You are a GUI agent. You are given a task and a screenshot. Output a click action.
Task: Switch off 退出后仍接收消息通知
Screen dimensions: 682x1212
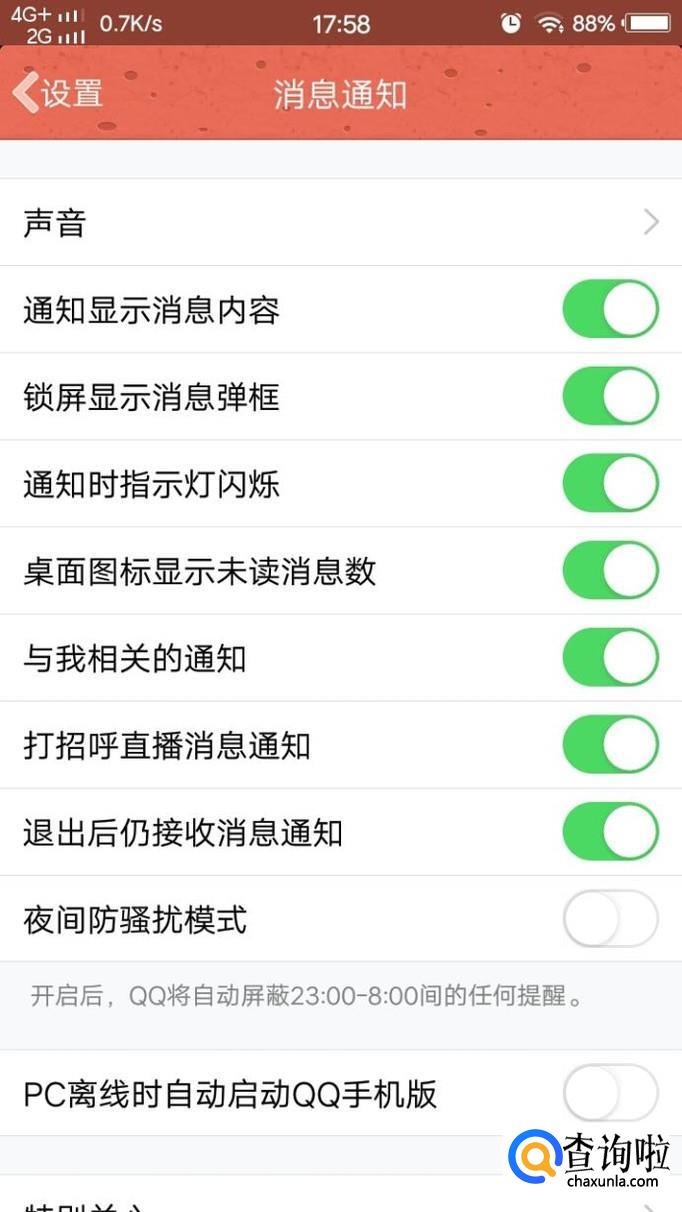pos(610,832)
